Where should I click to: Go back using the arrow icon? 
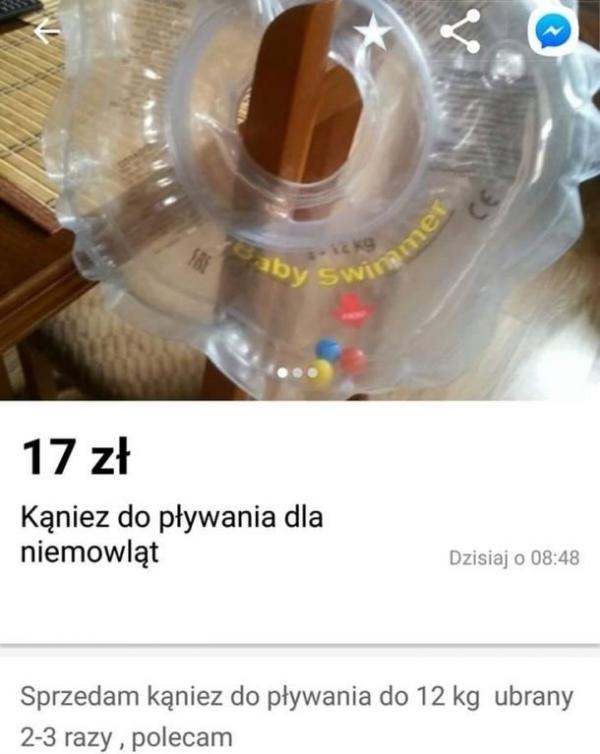coord(46,31)
